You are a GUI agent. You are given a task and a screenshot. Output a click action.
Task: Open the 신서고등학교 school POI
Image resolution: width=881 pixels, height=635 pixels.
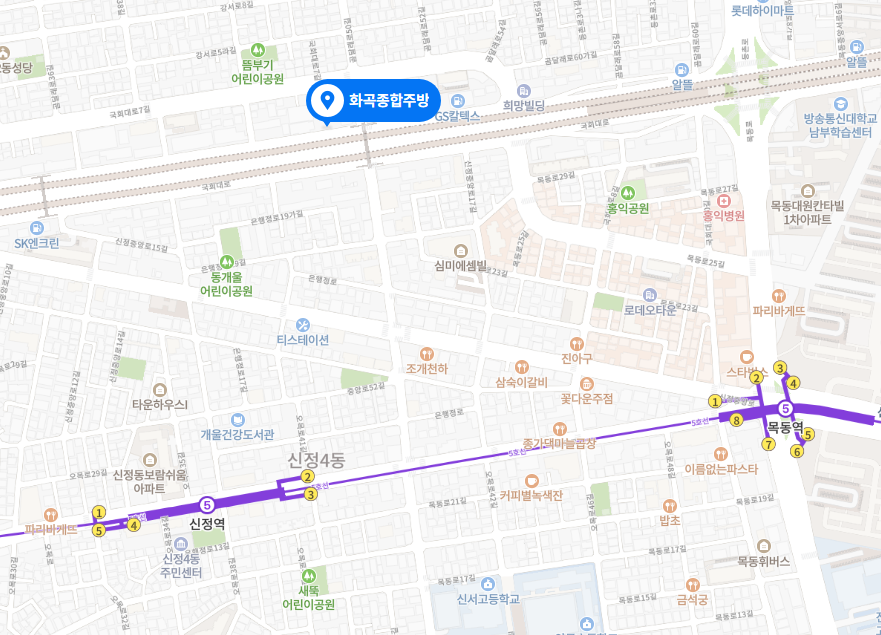tap(488, 584)
